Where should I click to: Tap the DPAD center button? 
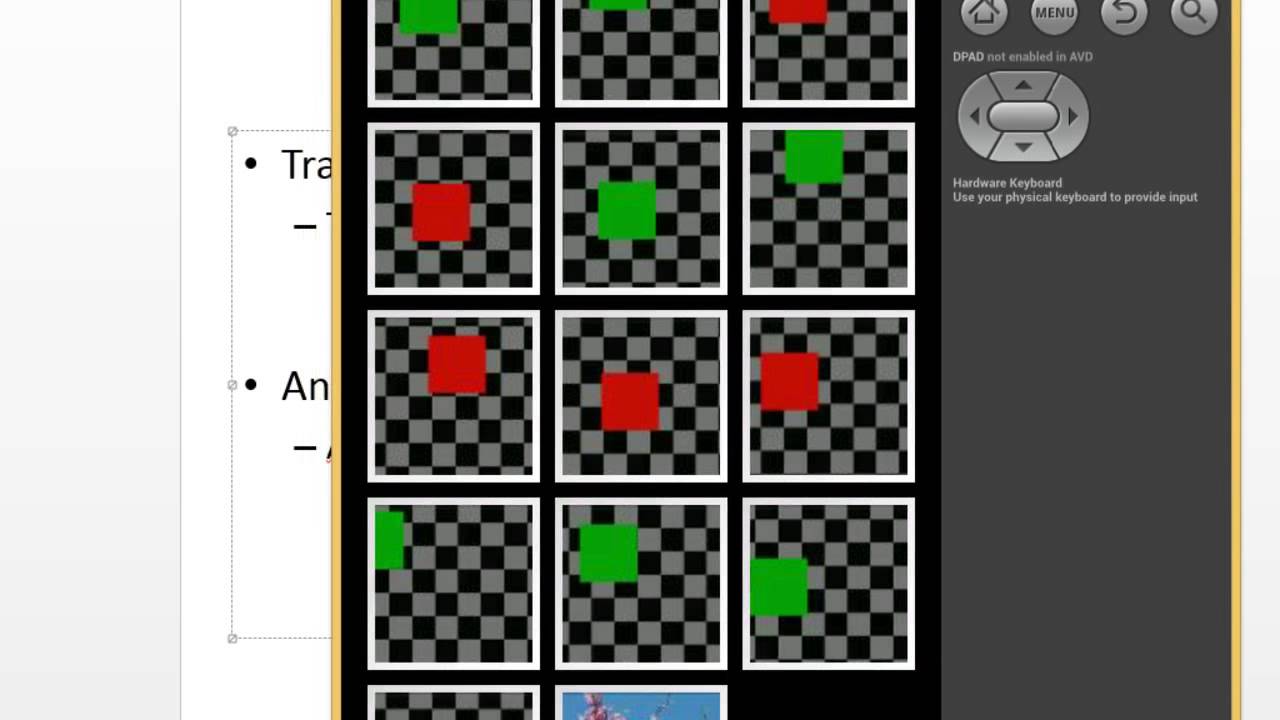click(x=1023, y=117)
